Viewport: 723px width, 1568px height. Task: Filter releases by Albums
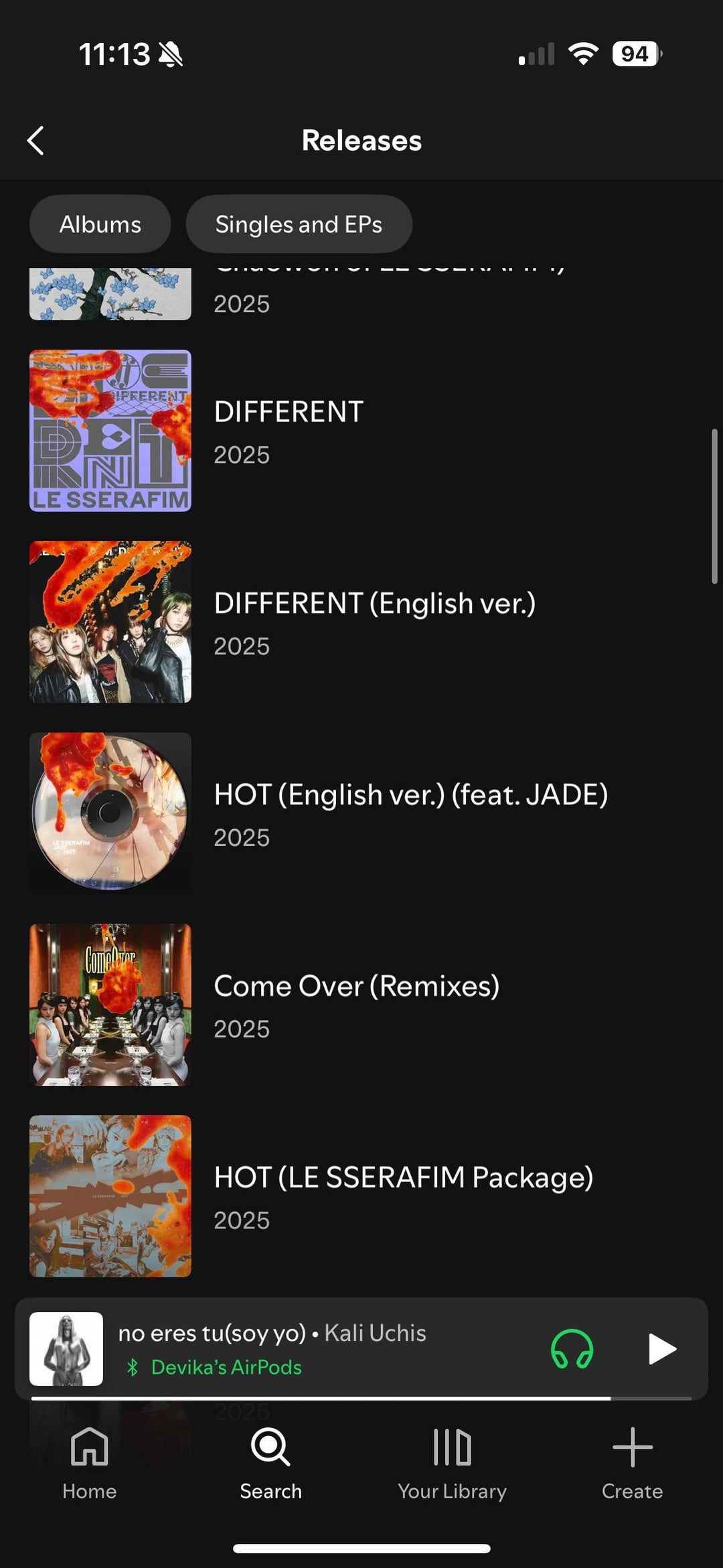100,224
